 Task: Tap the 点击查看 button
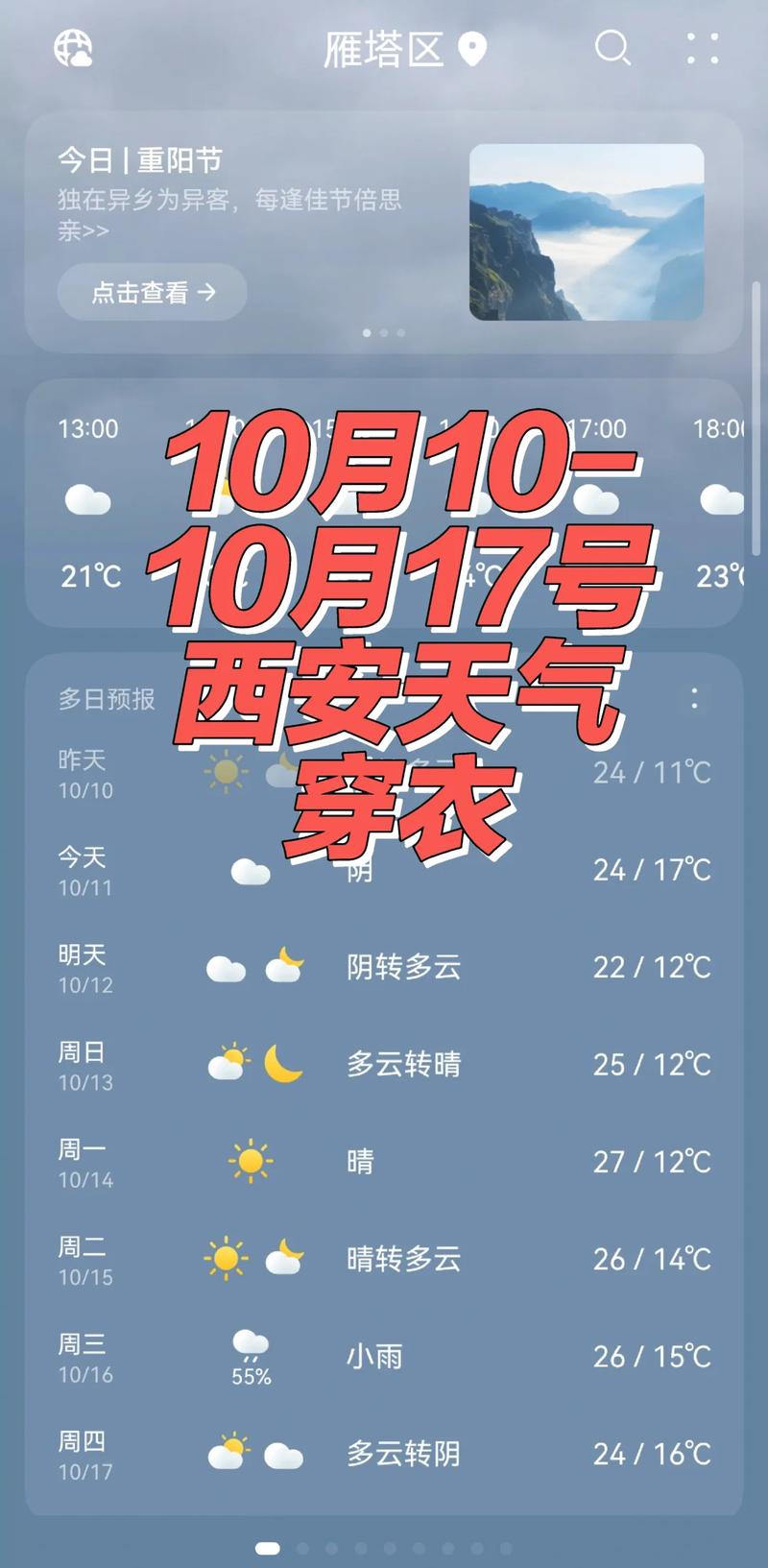(151, 293)
